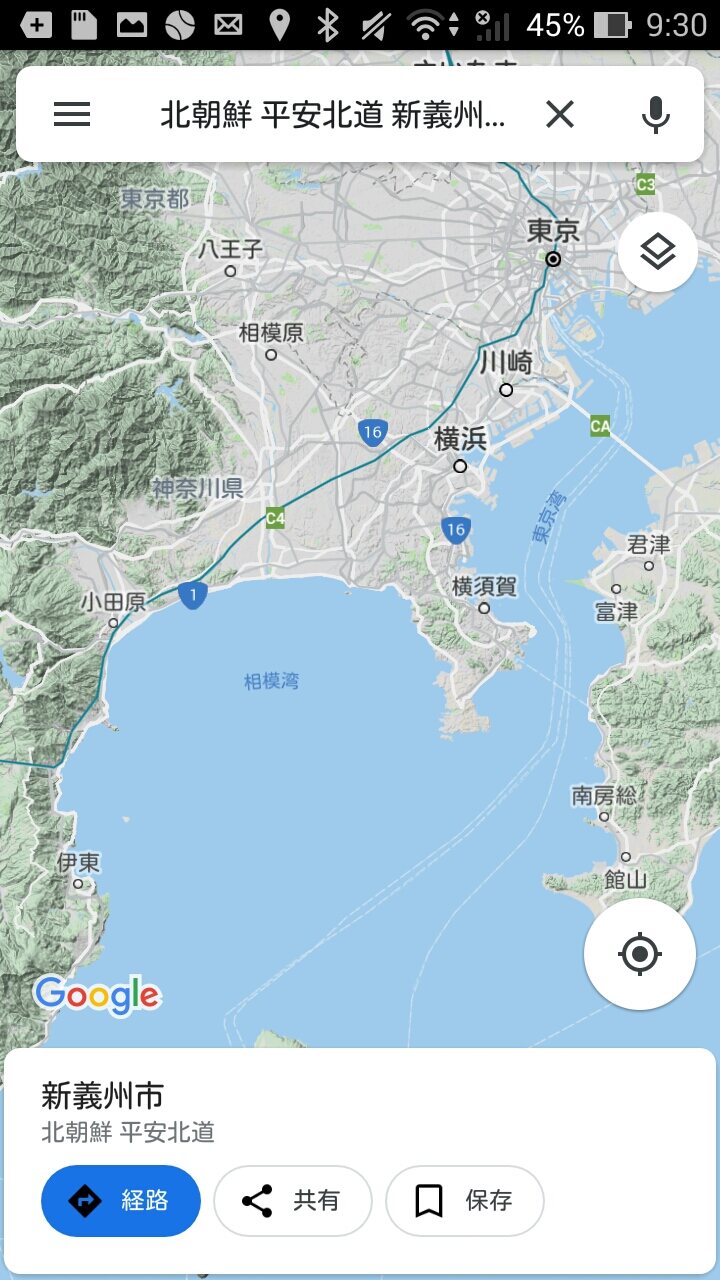Get directions with 経路 button
Screen dimensions: 720x1280
(x=121, y=1200)
